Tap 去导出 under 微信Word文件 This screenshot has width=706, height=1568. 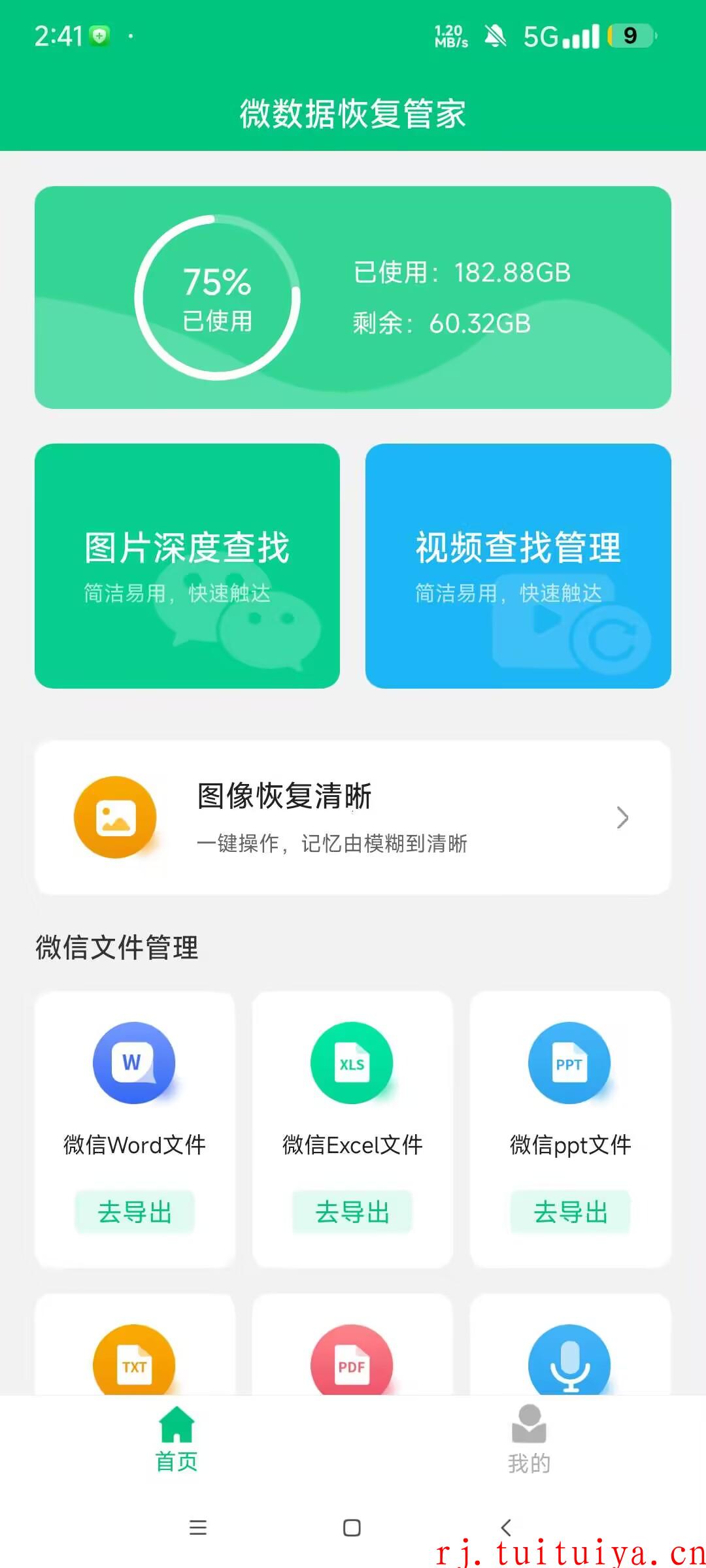(x=135, y=1212)
